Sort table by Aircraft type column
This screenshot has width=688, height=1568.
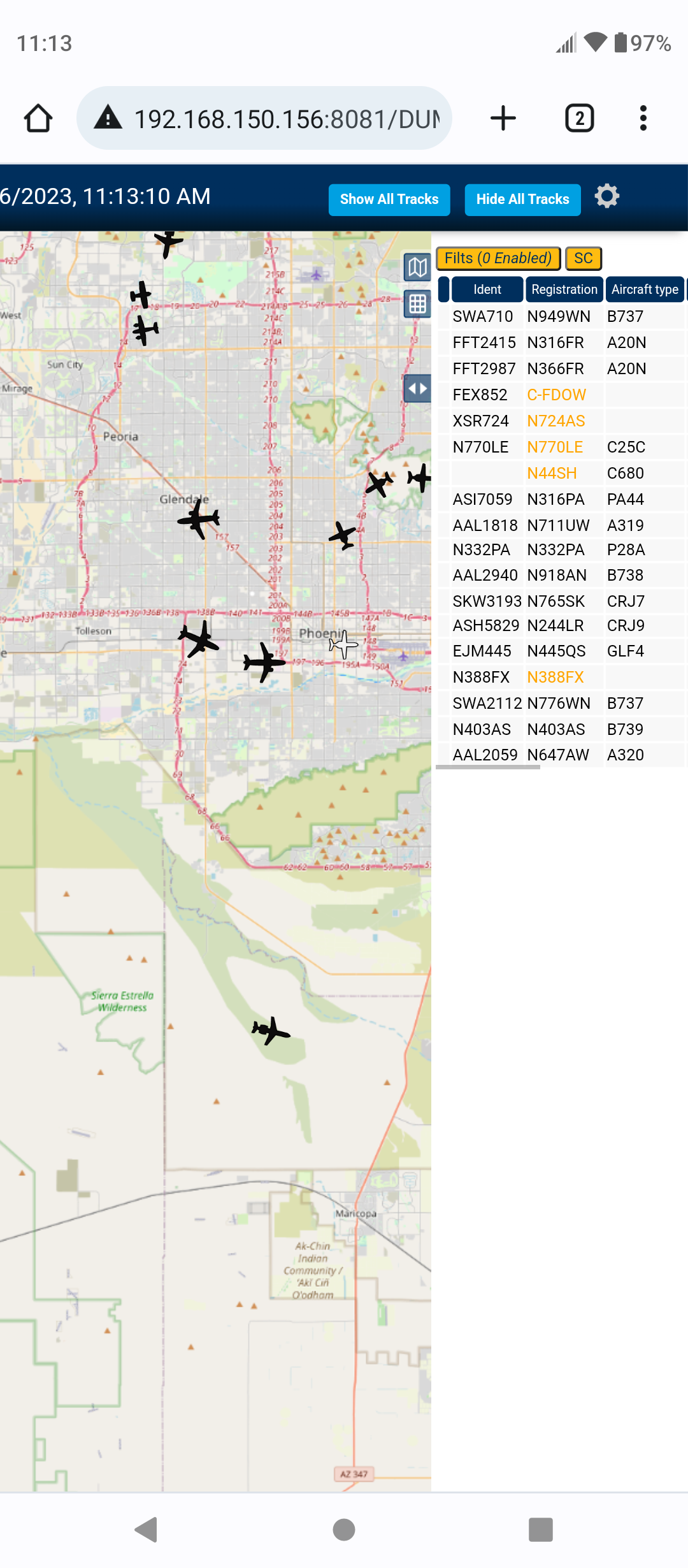645,289
